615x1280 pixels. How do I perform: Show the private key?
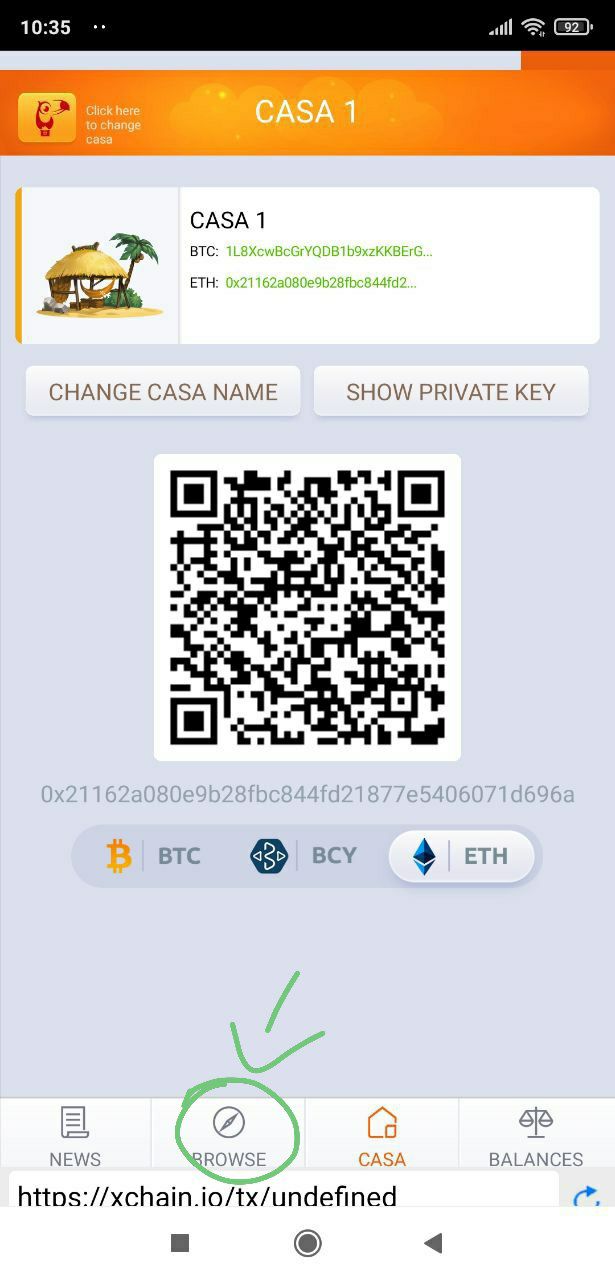coord(451,391)
